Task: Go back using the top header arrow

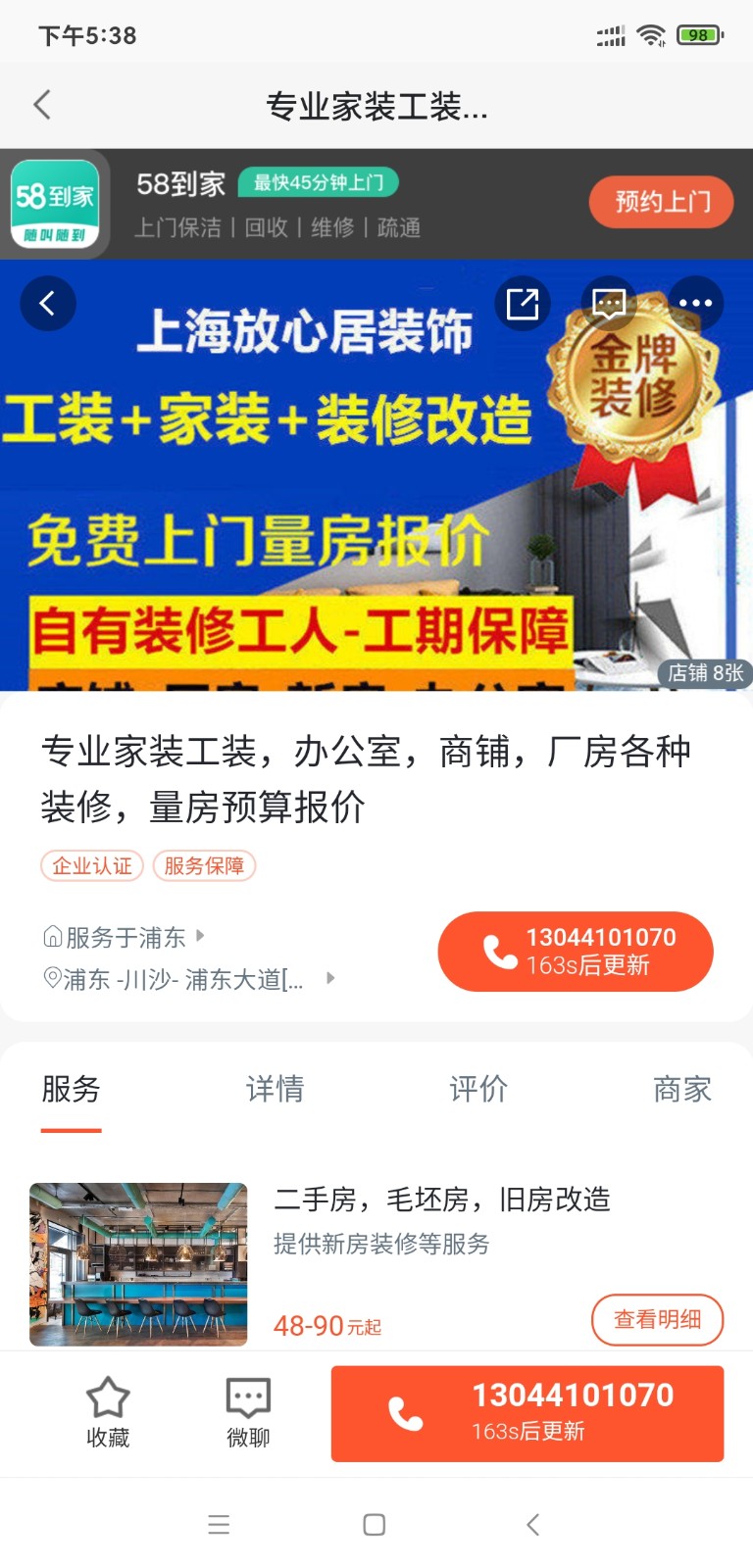Action: pyautogui.click(x=42, y=105)
